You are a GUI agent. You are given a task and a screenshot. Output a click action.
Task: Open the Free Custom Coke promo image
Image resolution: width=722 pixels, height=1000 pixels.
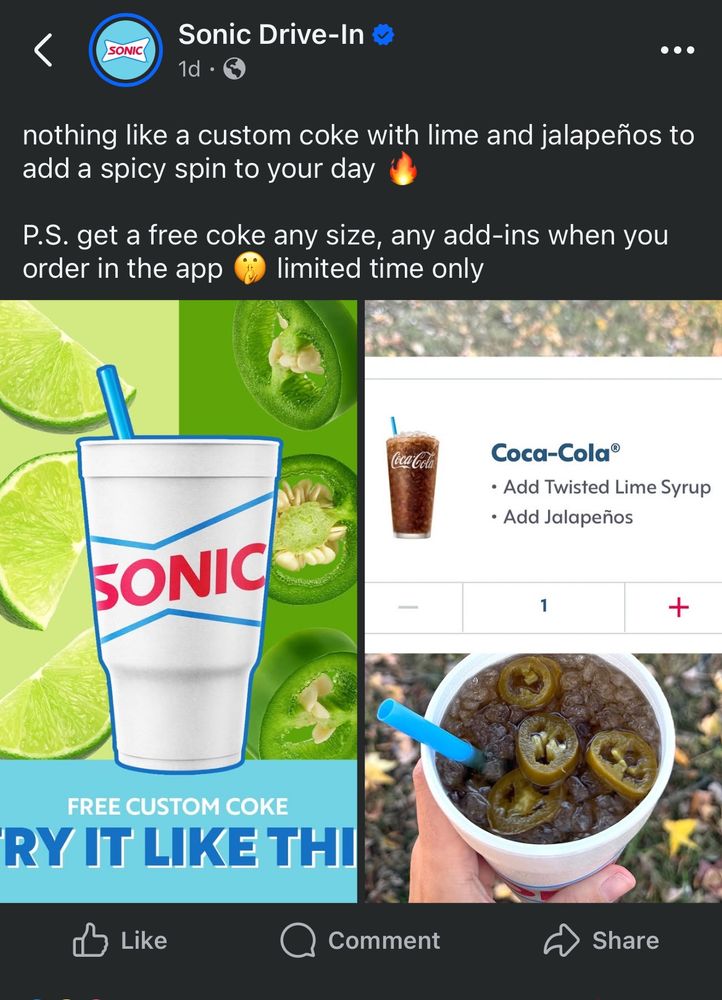pos(180,600)
